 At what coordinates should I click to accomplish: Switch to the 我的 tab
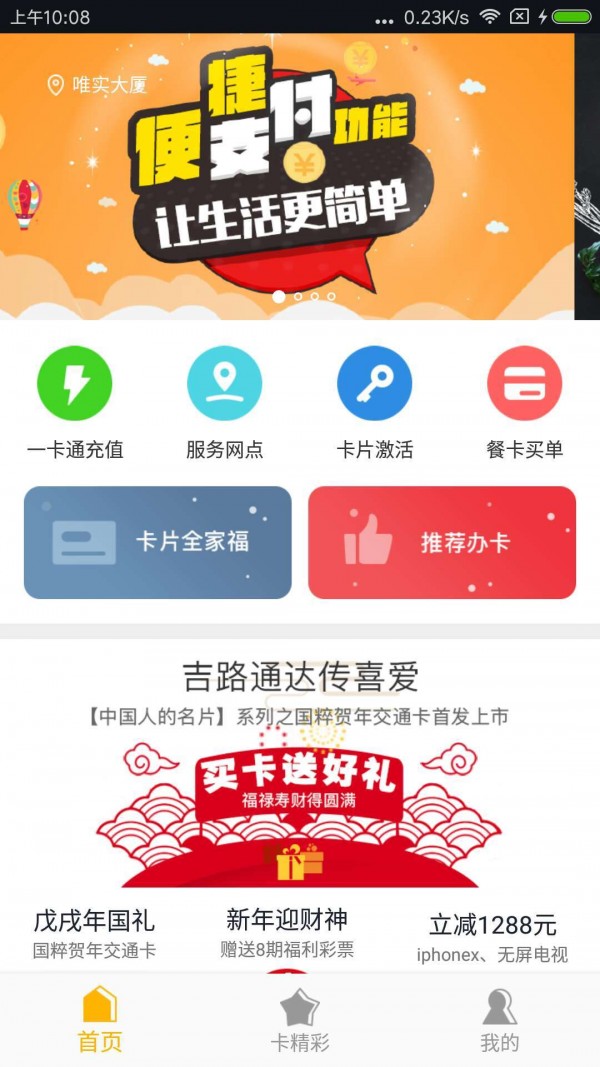pyautogui.click(x=500, y=1019)
